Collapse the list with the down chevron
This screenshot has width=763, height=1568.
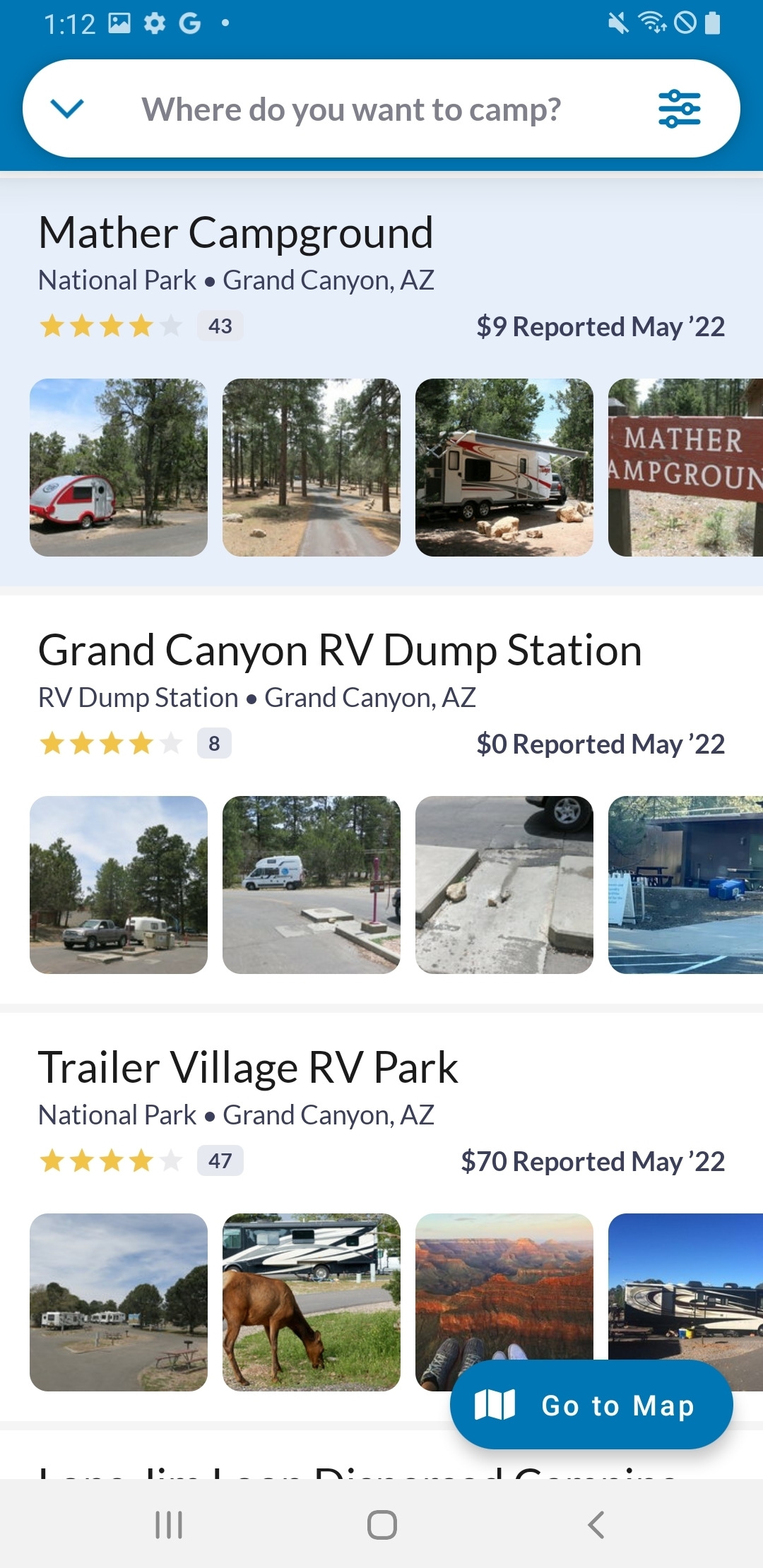68,109
